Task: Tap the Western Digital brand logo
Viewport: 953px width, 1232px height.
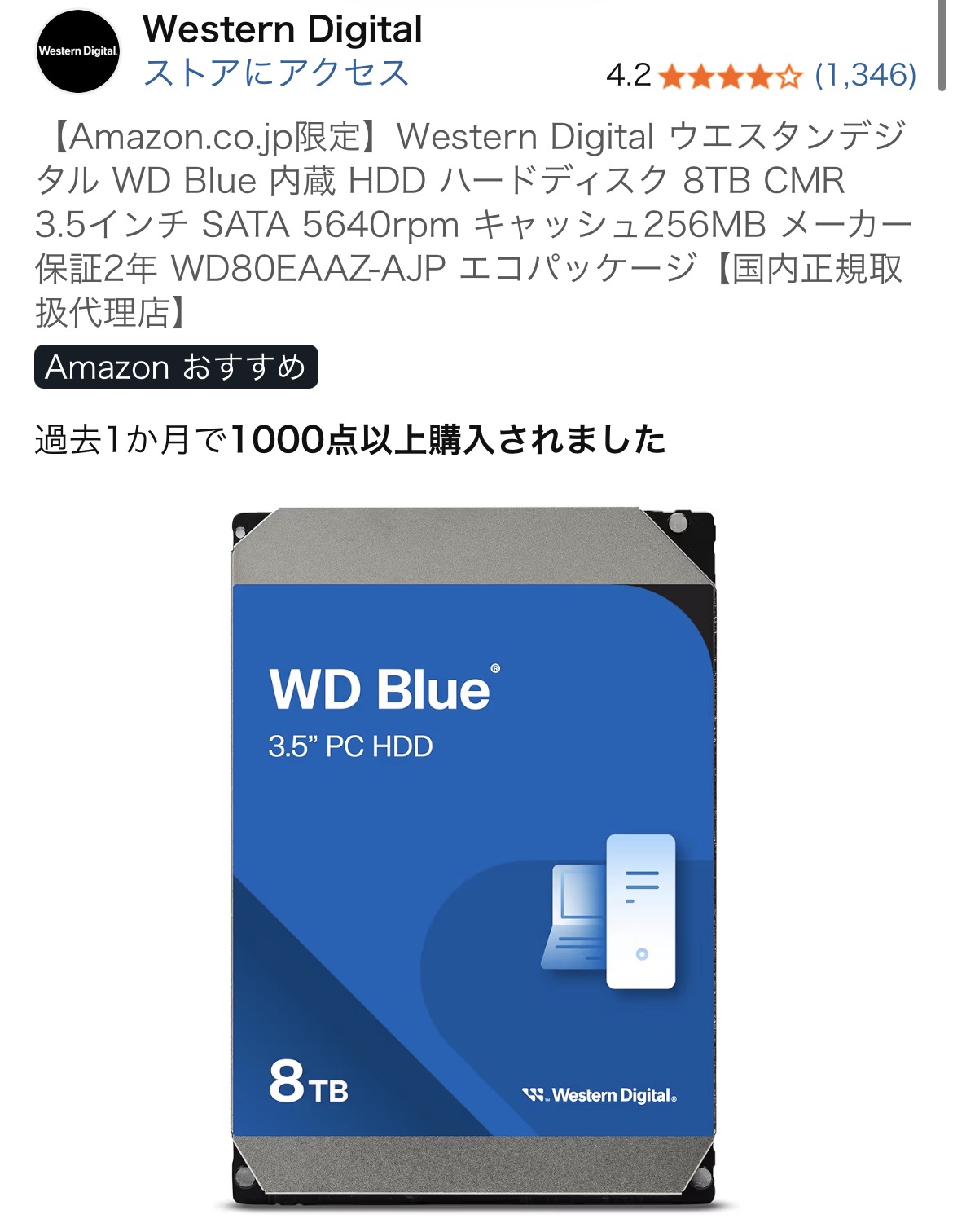Action: coord(77,51)
